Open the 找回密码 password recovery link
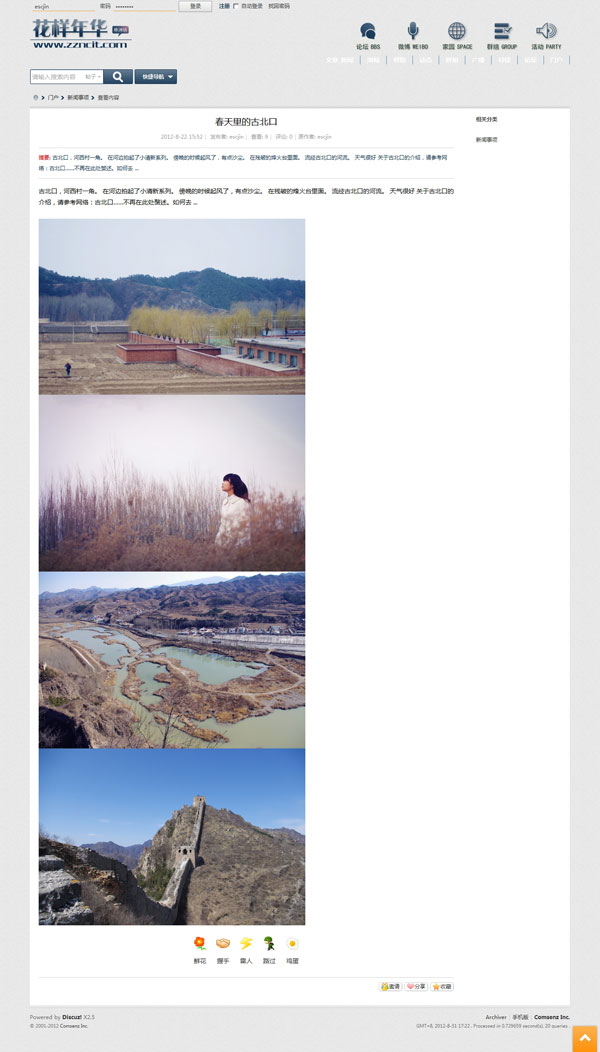This screenshot has height=1052, width=600. (279, 6)
